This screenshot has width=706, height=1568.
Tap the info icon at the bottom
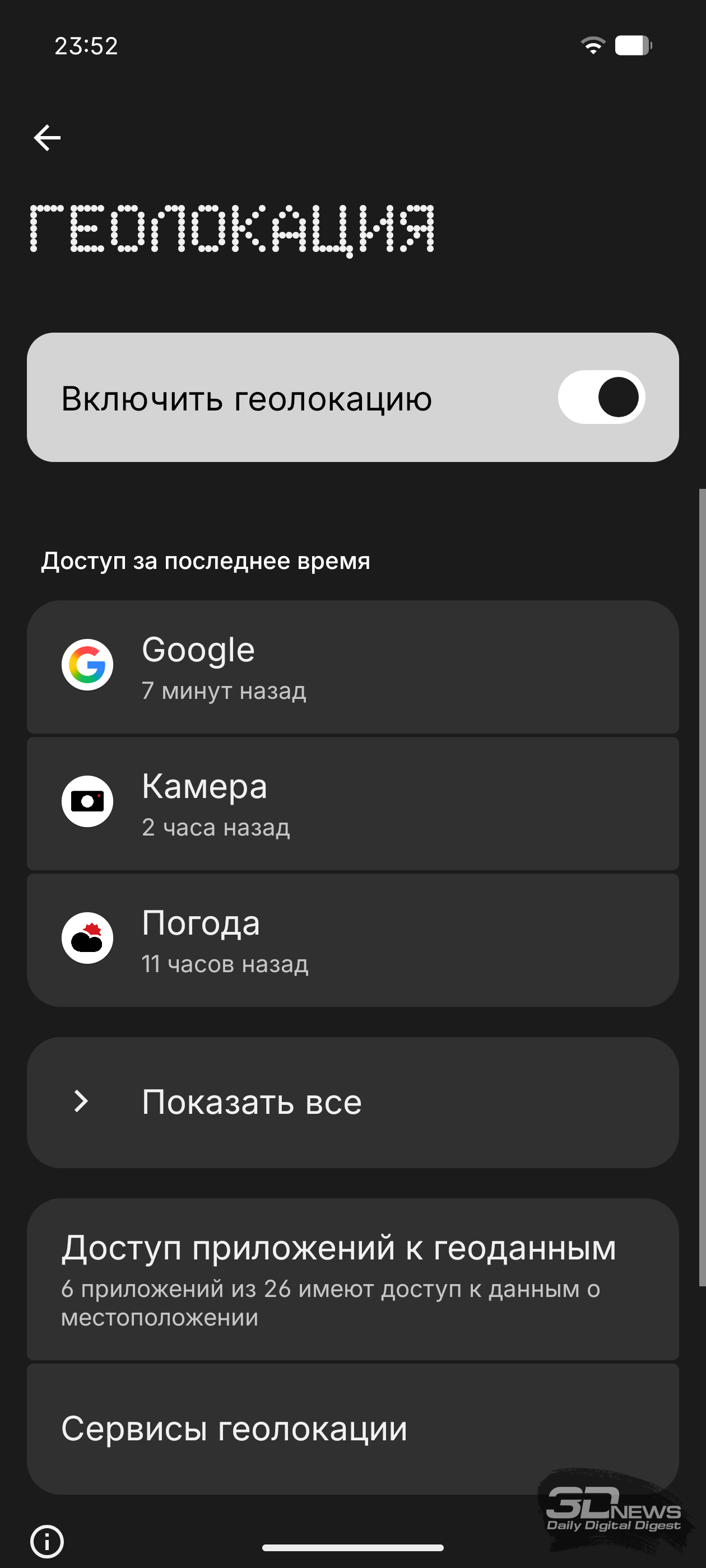[47, 1541]
